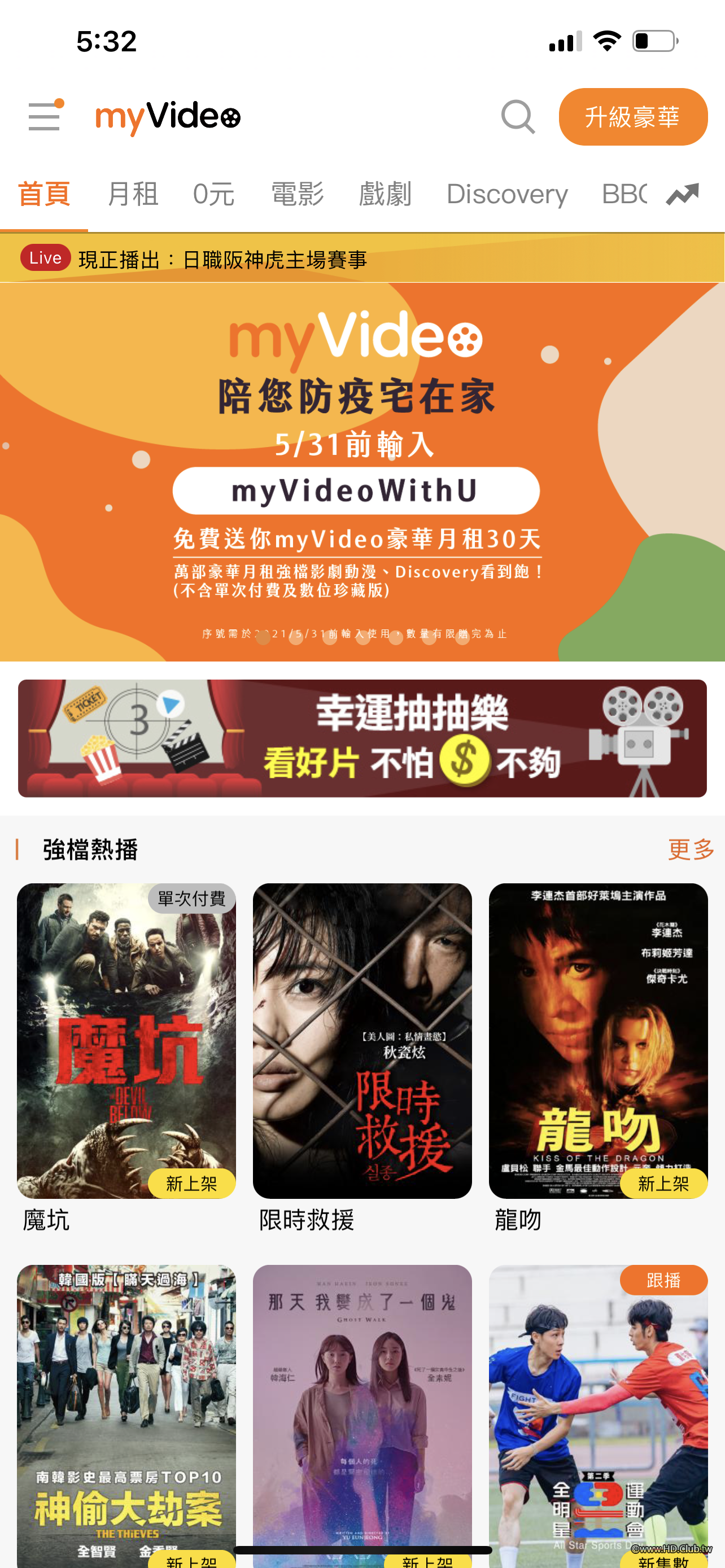The height and width of the screenshot is (1568, 725).
Task: Open the 限時救援 movie poster
Action: 362,1040
